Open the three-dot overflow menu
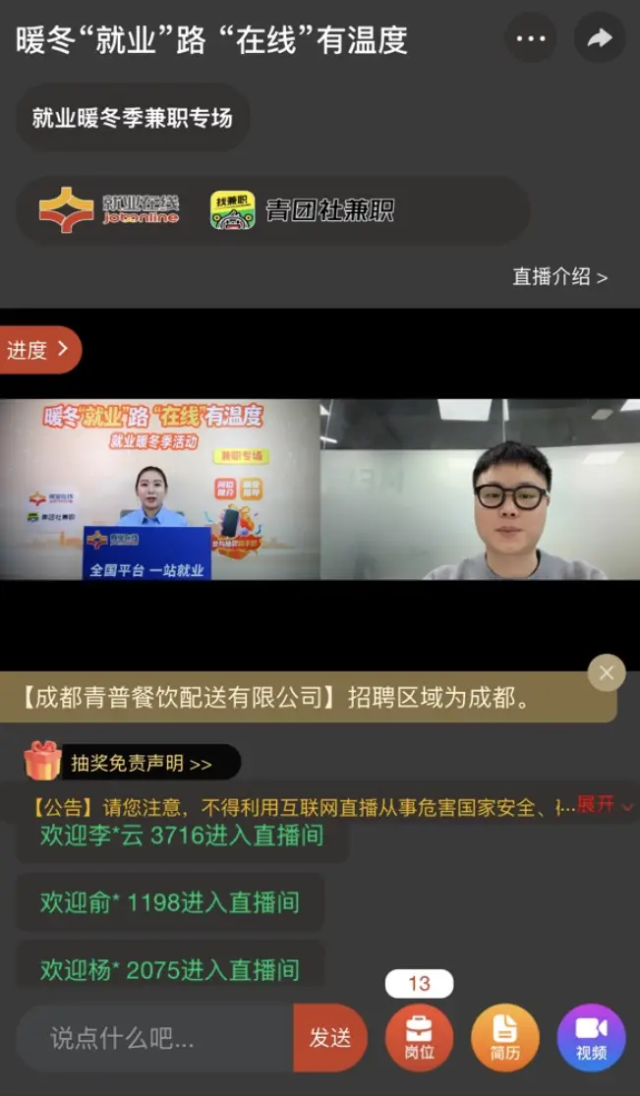 pos(530,38)
